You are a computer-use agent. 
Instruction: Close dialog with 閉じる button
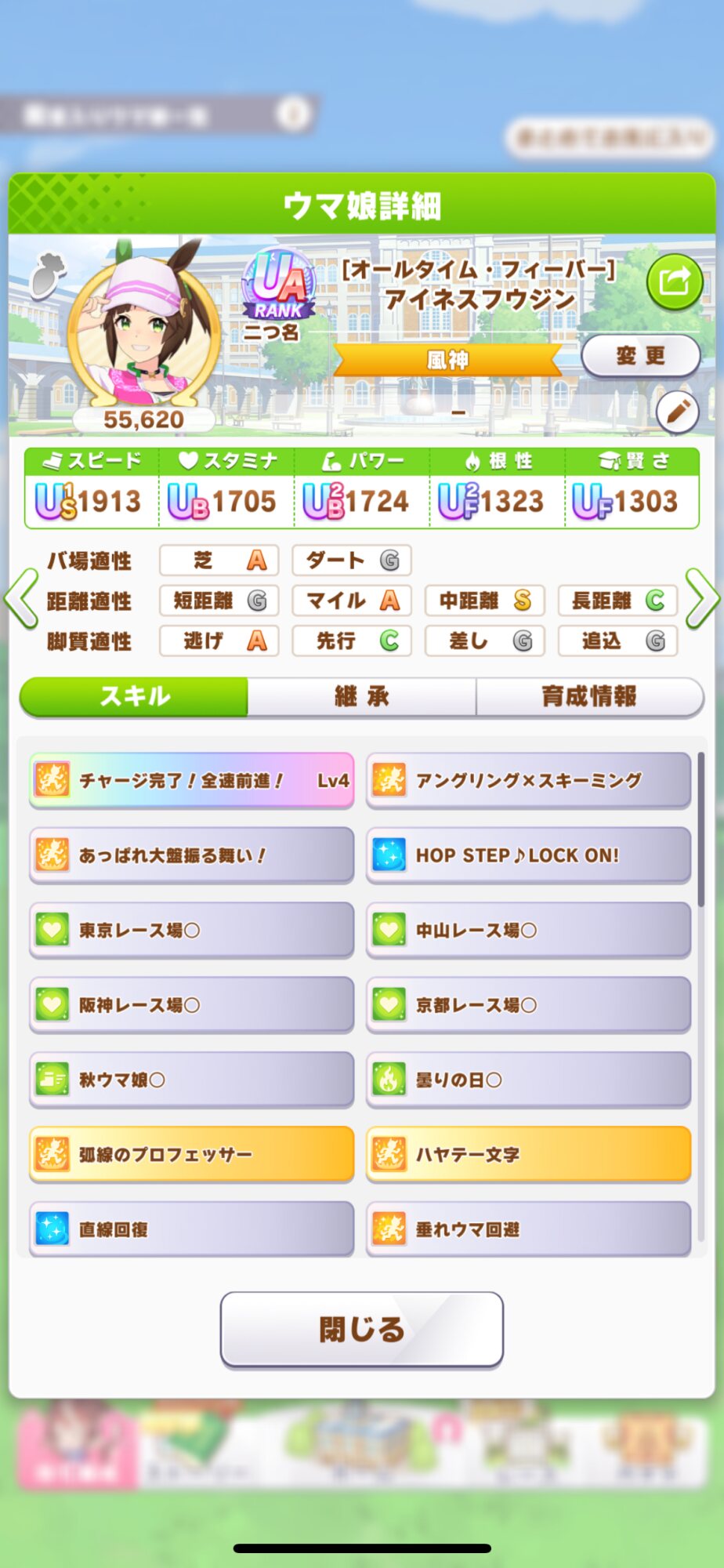362,1330
